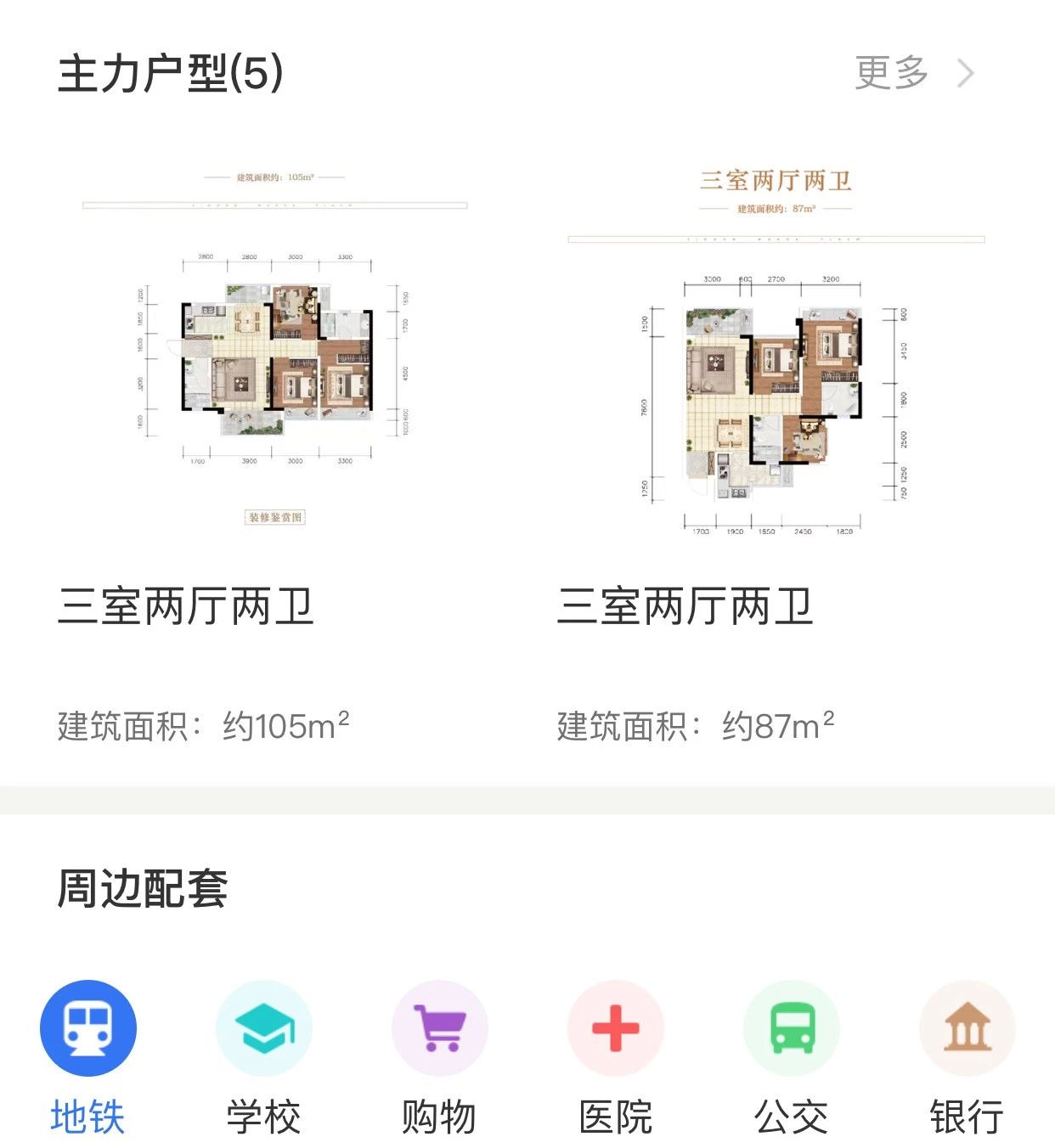This screenshot has height=1148, width=1055.
Task: Open 更多 to see all floor plans
Action: [x=913, y=73]
